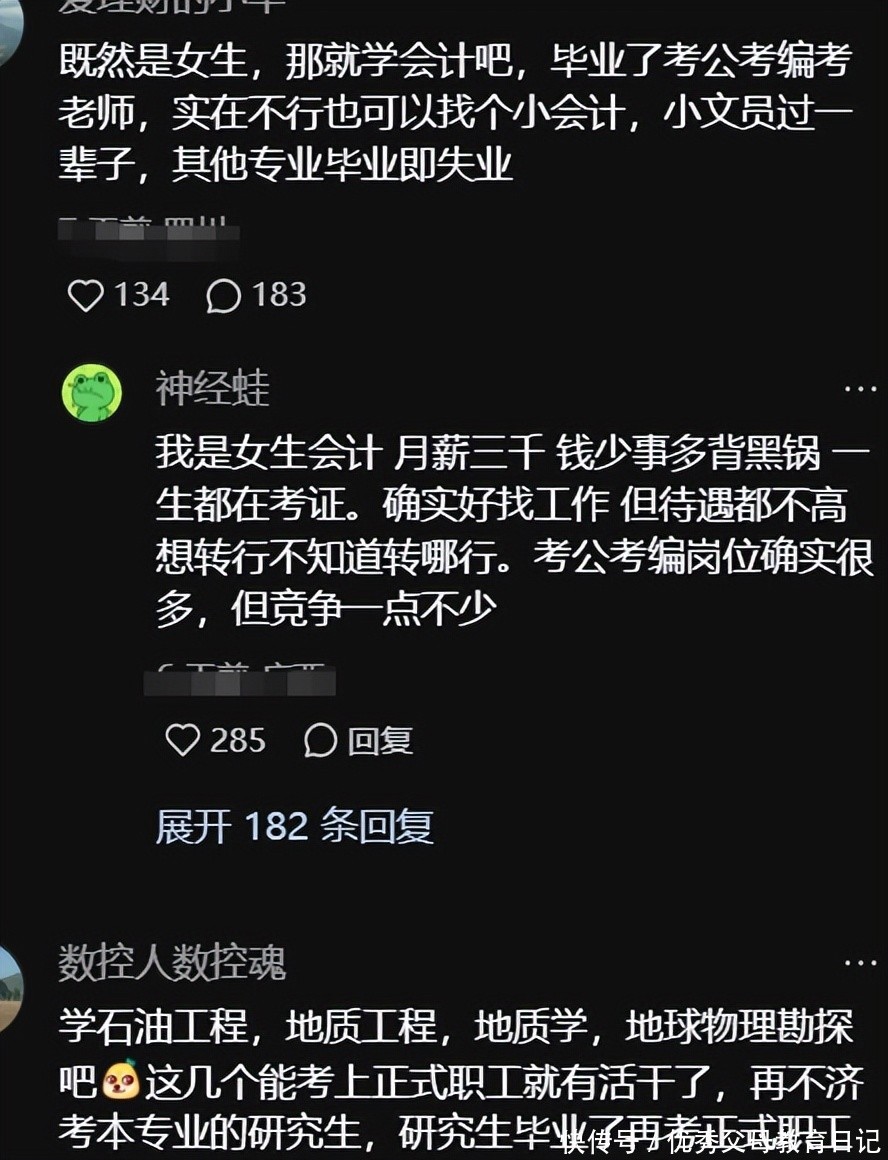The image size is (888, 1160).
Task: Open the overflow menu on 数控人数控魂's comment
Action: (859, 962)
